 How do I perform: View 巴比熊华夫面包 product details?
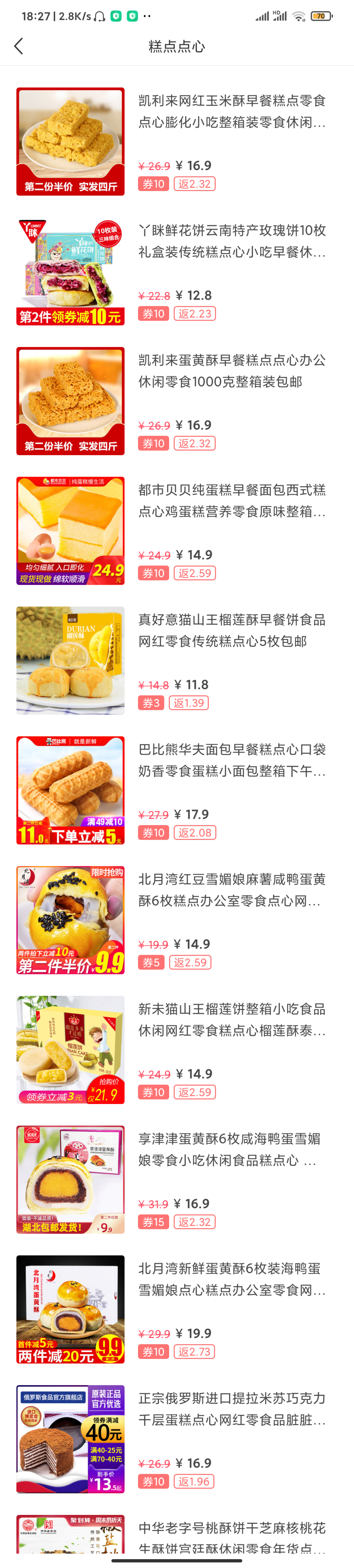tap(231, 760)
